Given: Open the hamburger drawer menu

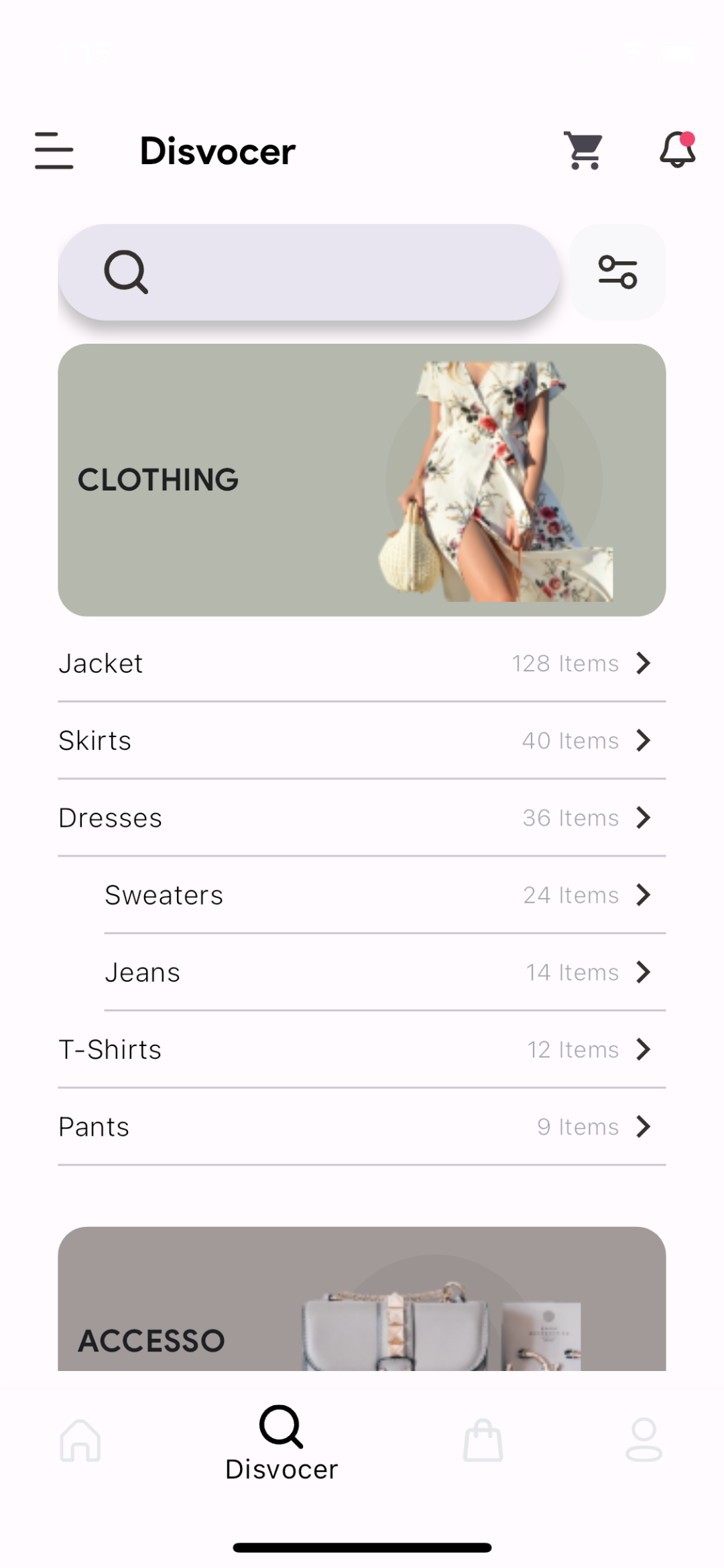Looking at the screenshot, I should click(x=54, y=151).
